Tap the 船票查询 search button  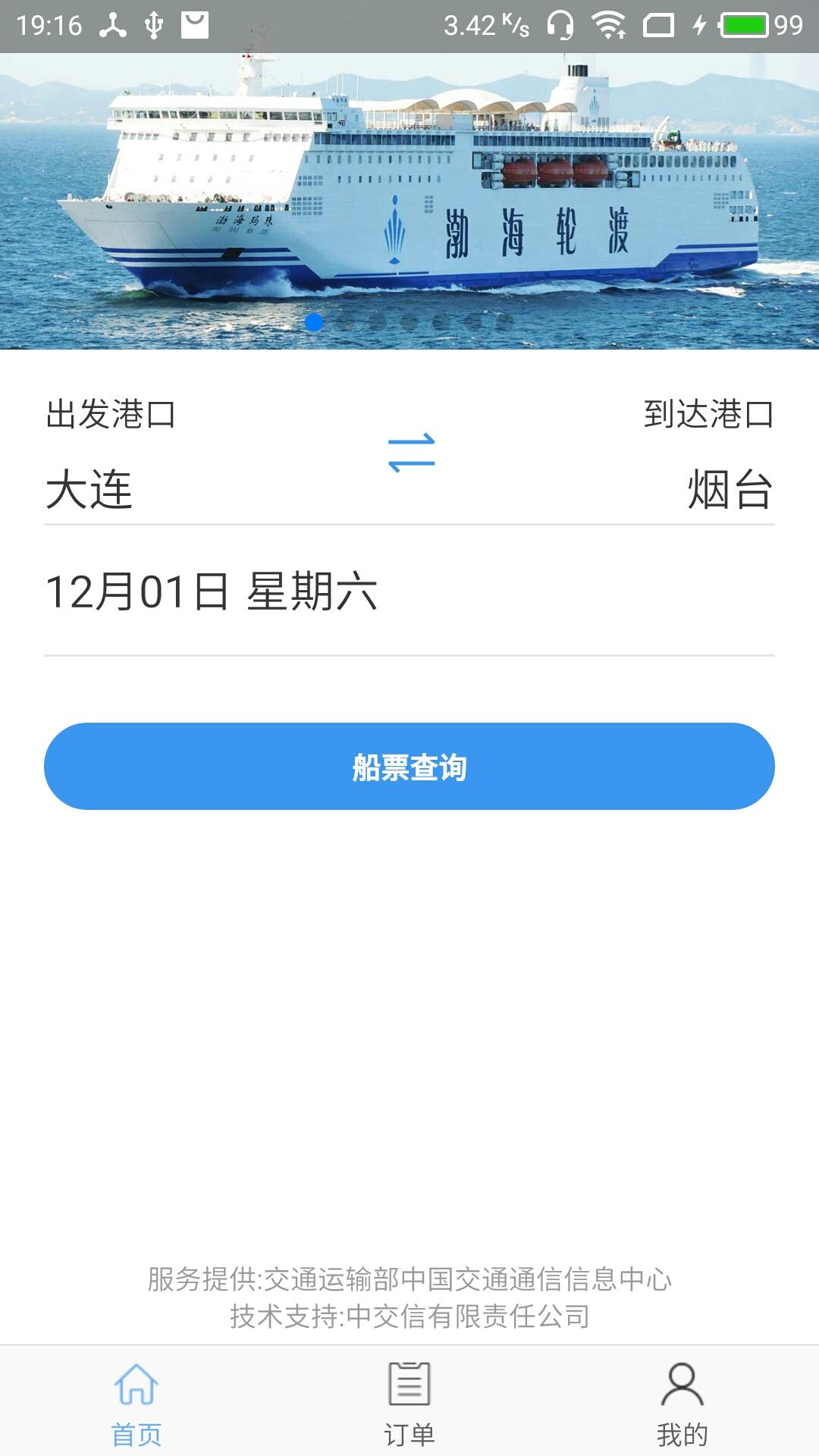click(x=409, y=768)
